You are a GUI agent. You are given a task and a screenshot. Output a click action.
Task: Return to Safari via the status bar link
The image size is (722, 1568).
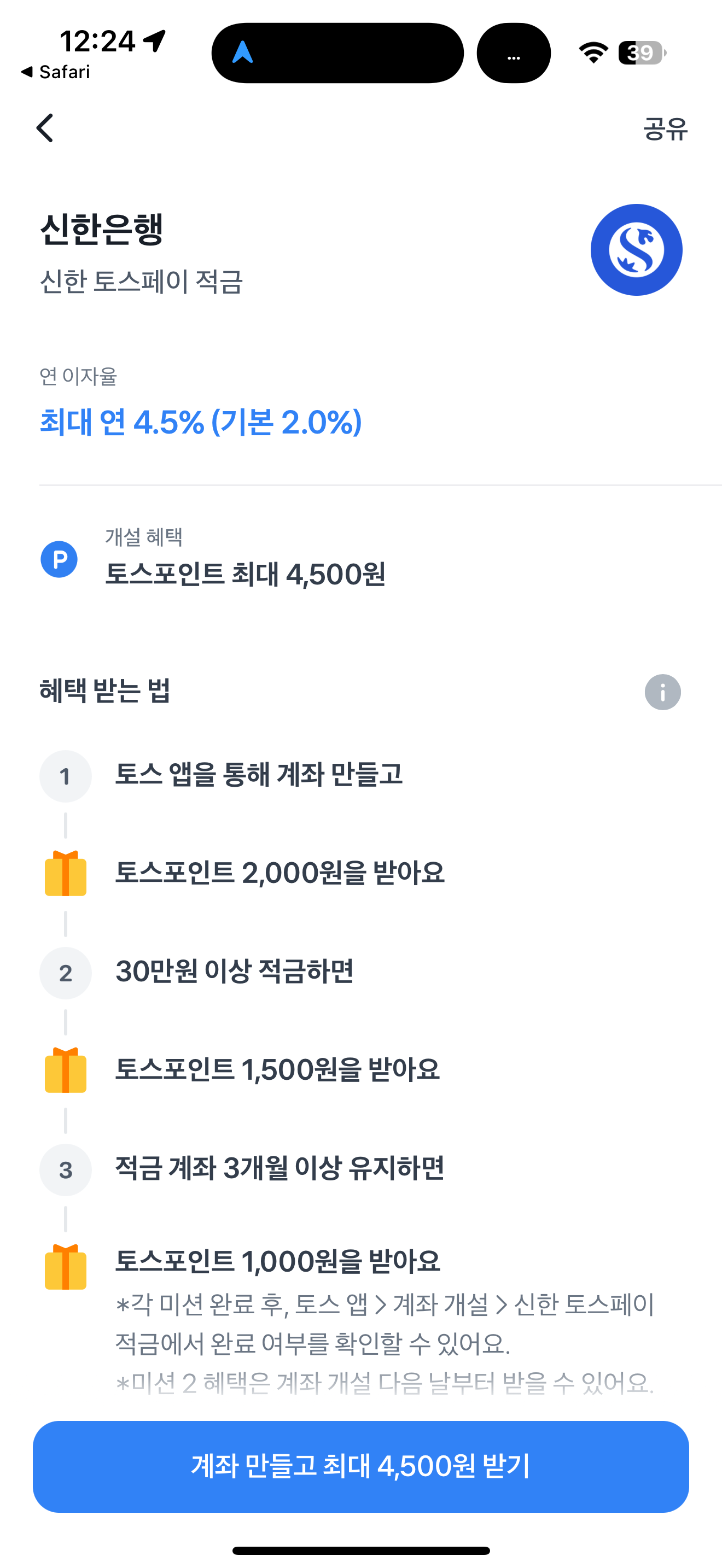point(56,72)
